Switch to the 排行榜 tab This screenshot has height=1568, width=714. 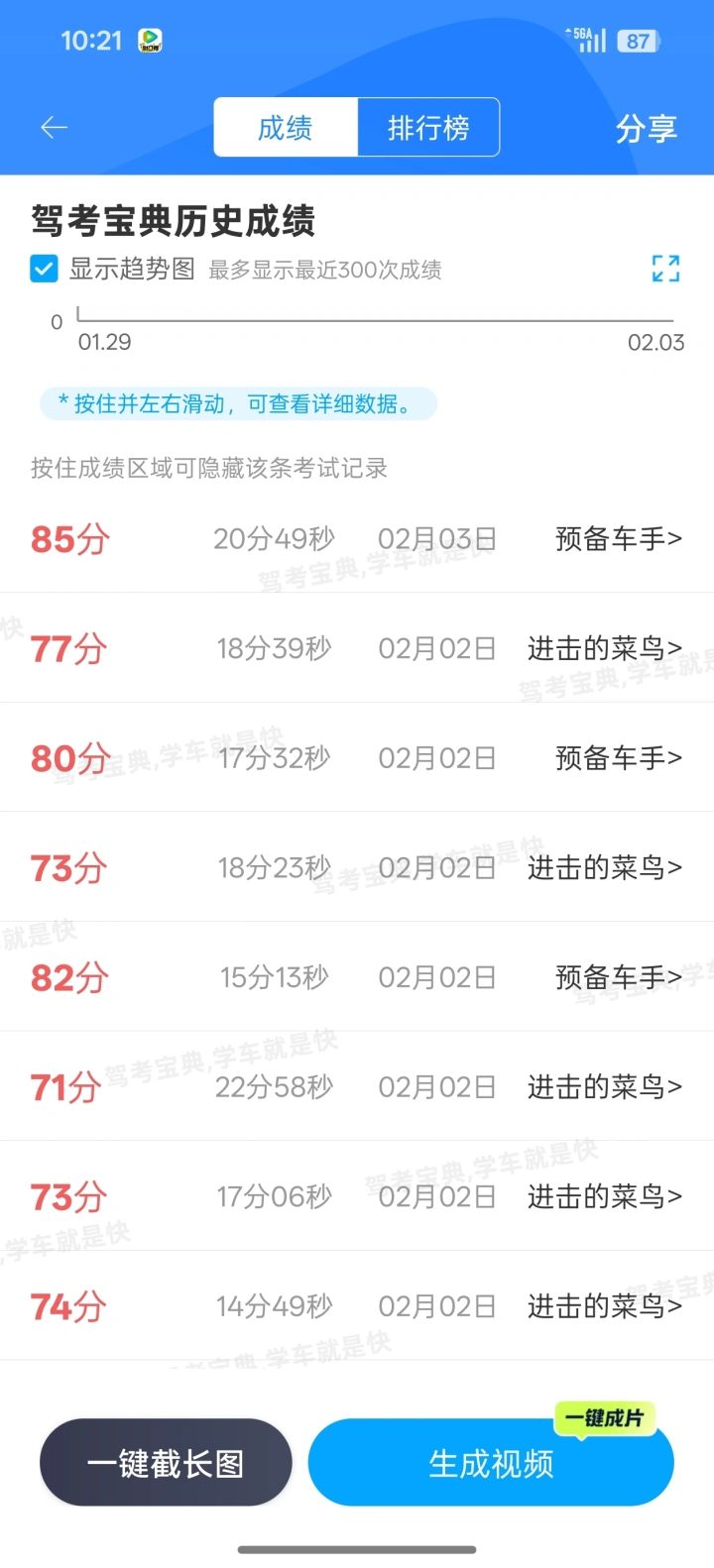tap(428, 128)
